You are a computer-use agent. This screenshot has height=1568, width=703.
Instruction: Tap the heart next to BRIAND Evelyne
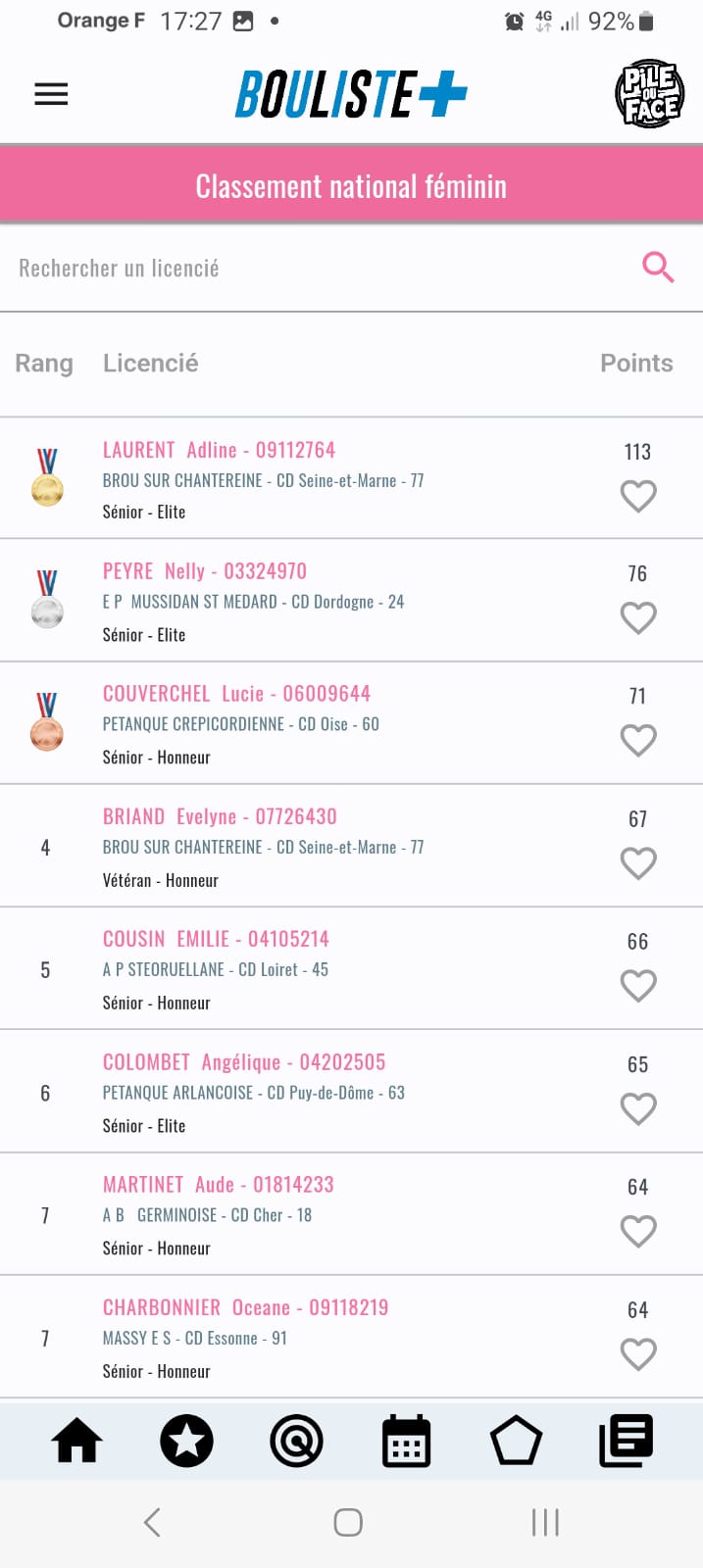638,862
